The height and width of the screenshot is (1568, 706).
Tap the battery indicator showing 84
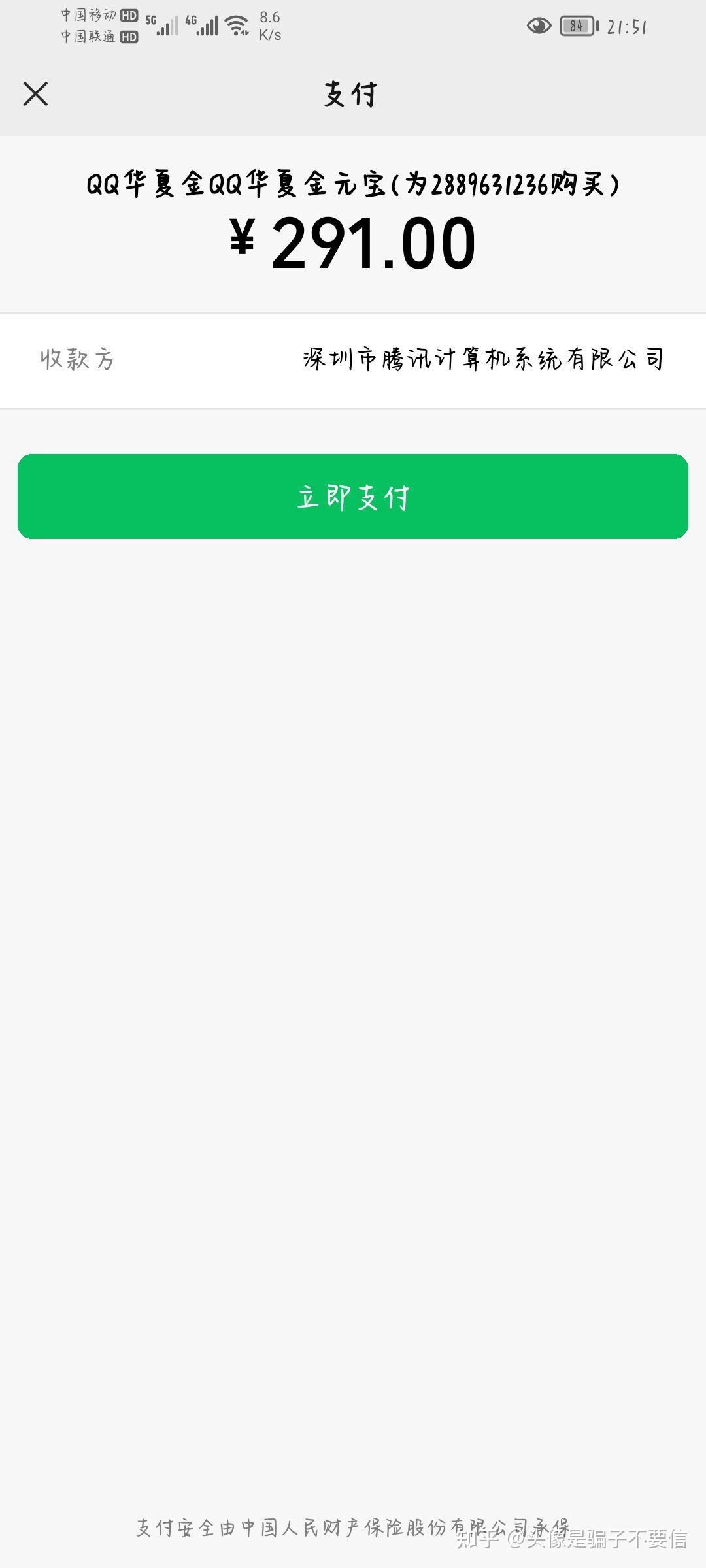577,26
